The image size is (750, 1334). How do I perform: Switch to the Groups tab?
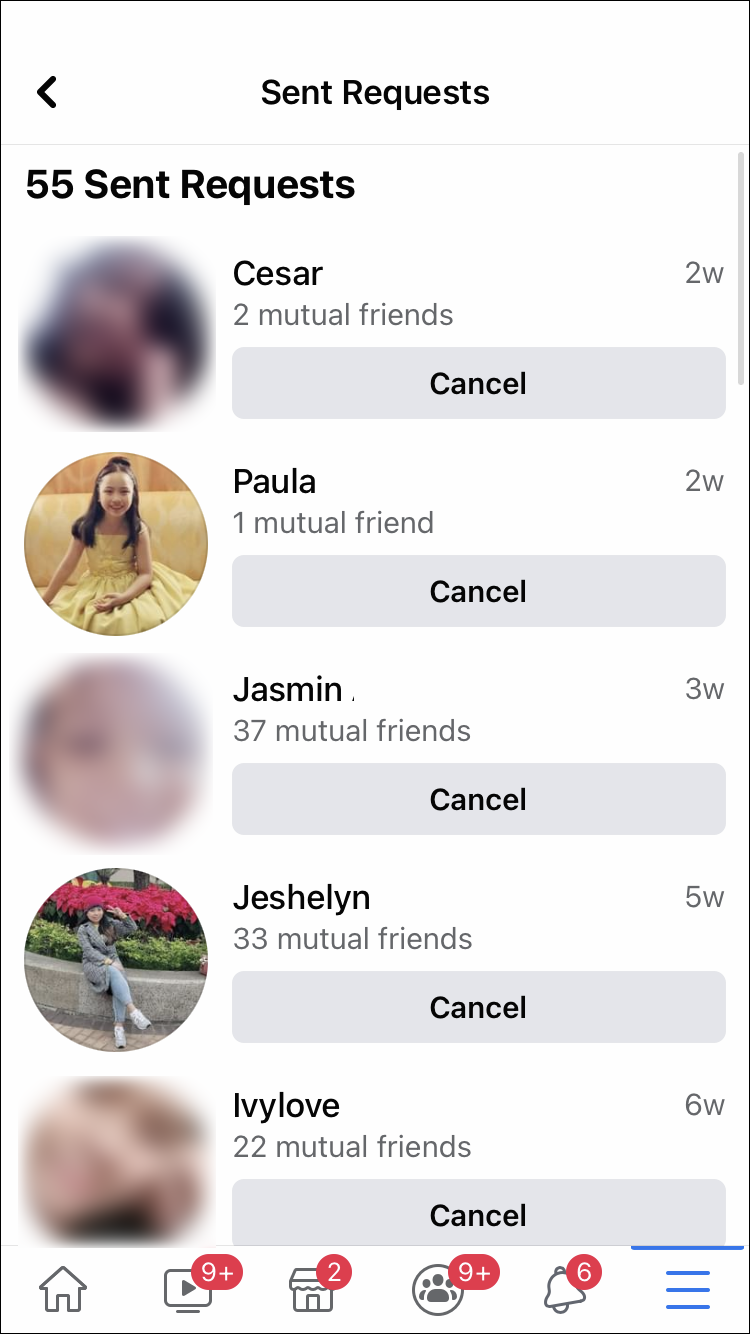tap(438, 1289)
